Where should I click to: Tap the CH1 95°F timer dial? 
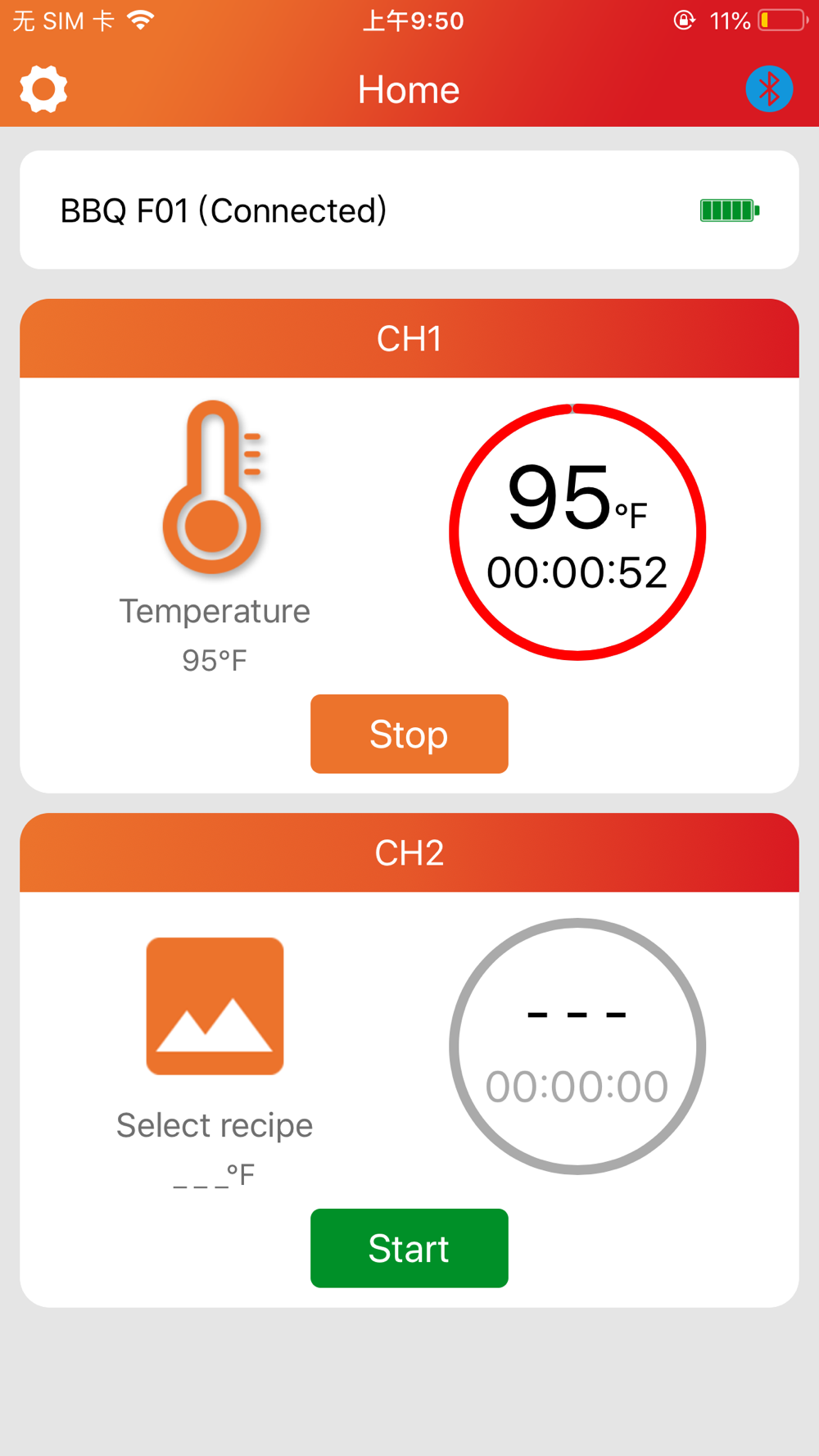point(577,532)
